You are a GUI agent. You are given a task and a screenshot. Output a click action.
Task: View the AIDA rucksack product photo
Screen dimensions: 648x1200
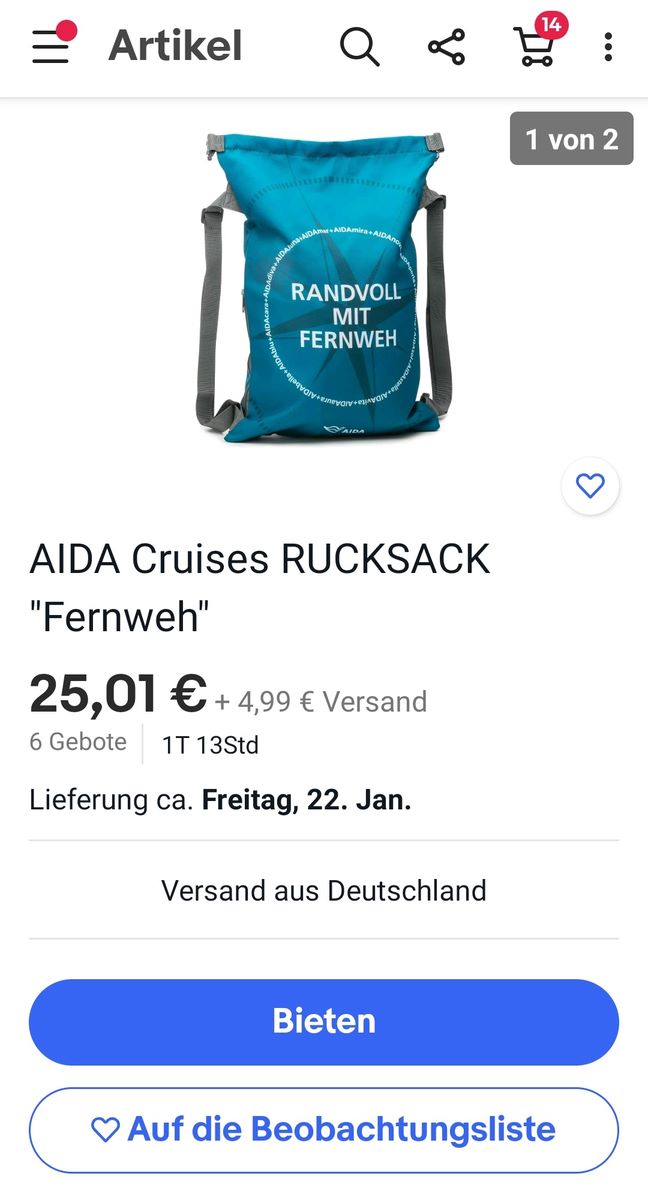pos(323,290)
